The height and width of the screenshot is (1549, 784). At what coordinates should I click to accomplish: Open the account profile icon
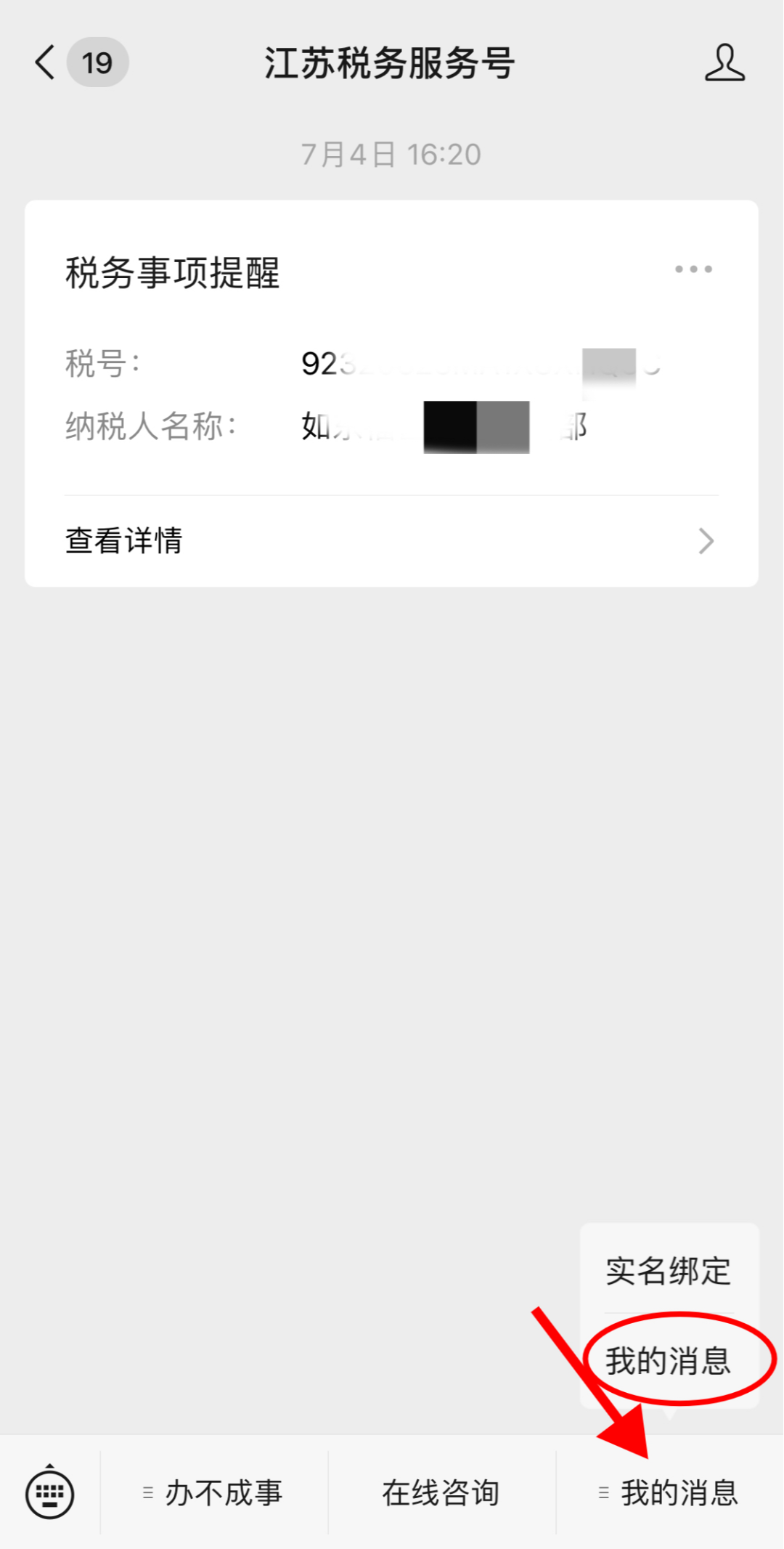(x=724, y=62)
